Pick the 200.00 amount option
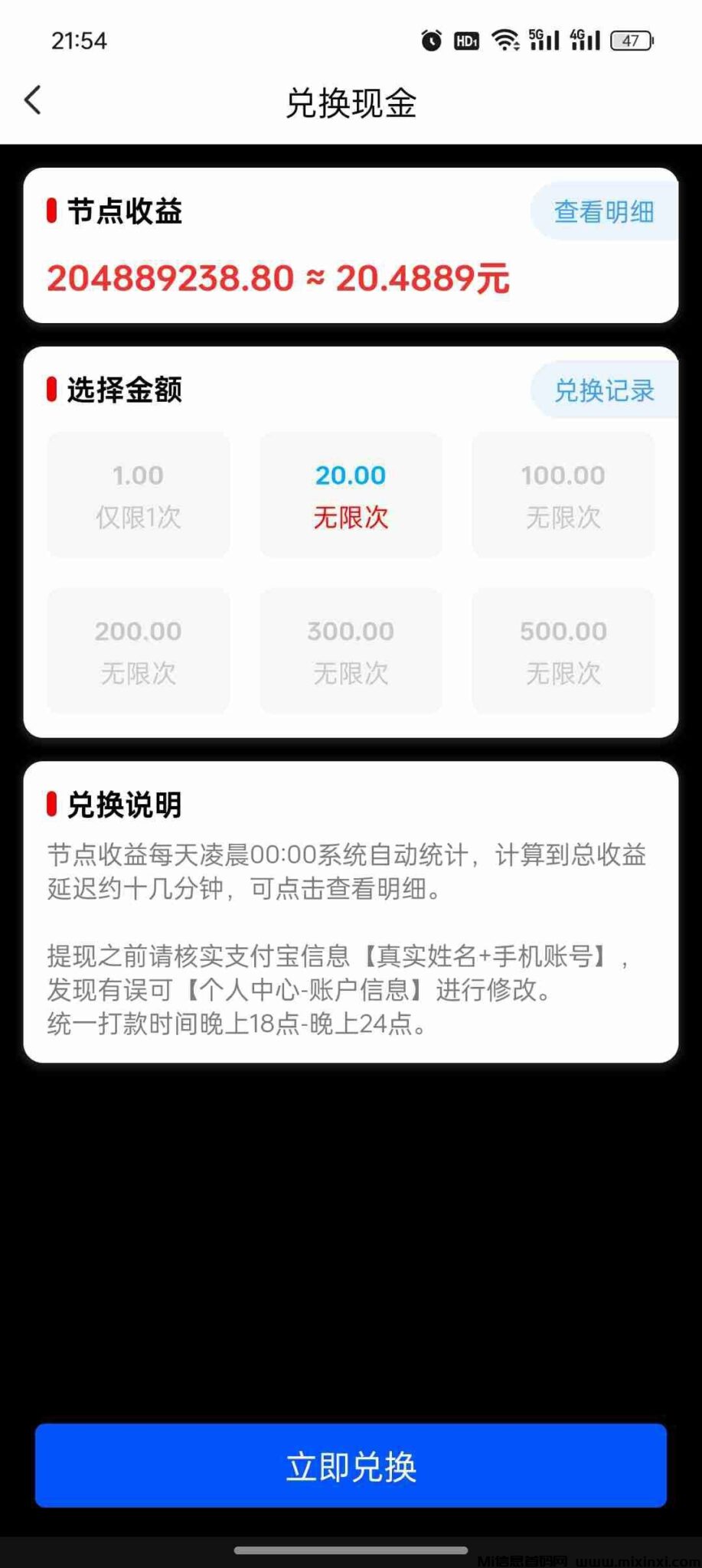Viewport: 702px width, 1568px height. [139, 651]
